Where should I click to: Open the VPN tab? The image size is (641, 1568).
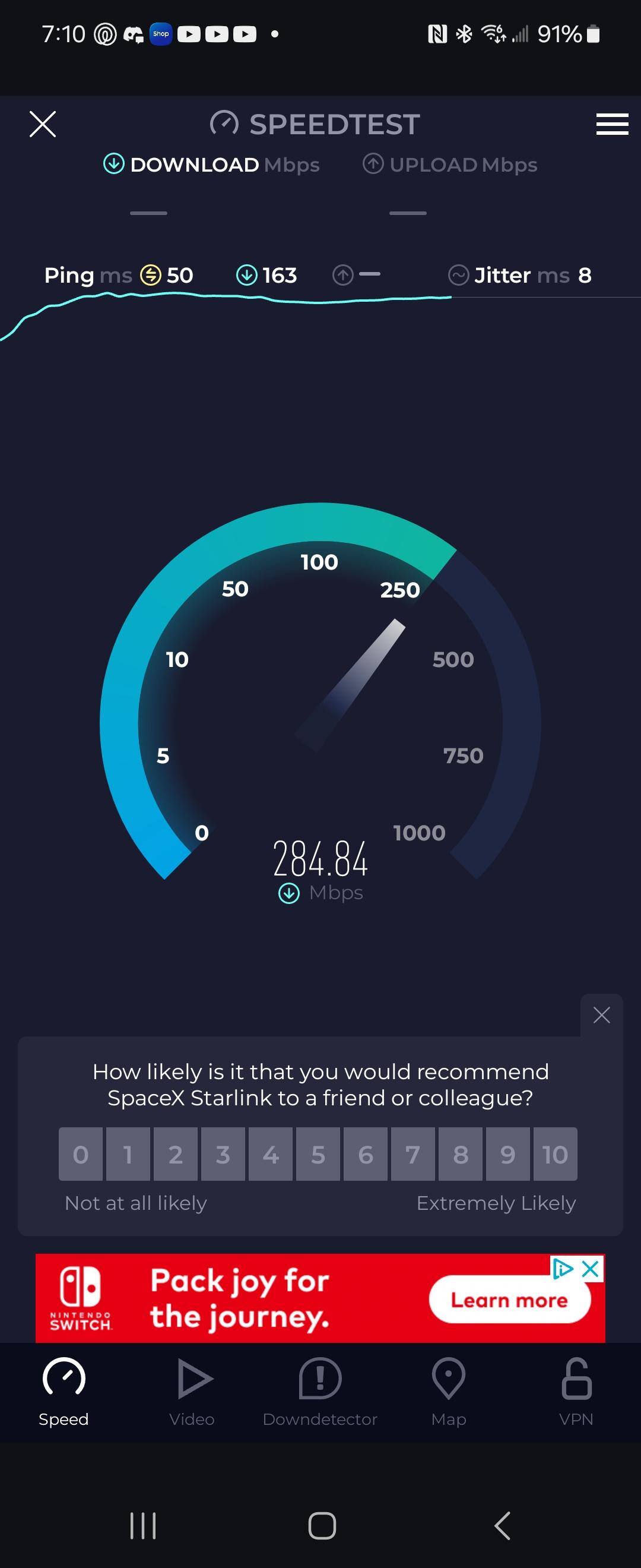coord(576,1392)
